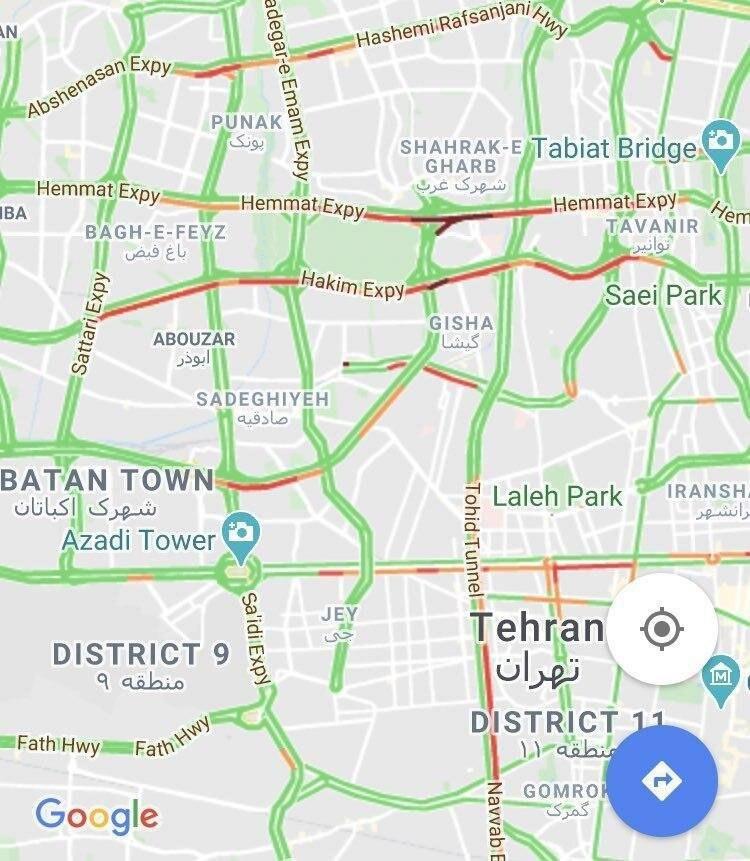750x861 pixels.
Task: Open the blue directions button
Action: click(x=661, y=780)
